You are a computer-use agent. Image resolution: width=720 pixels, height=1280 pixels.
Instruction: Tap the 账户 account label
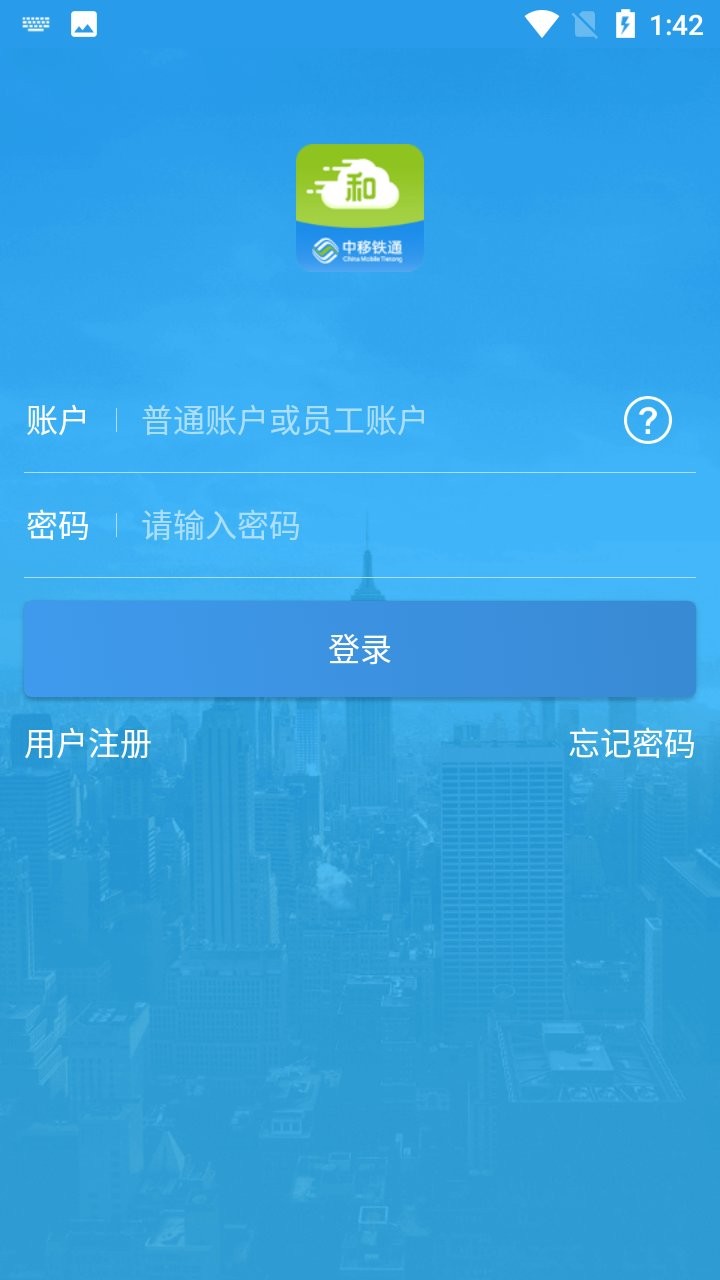click(x=57, y=420)
